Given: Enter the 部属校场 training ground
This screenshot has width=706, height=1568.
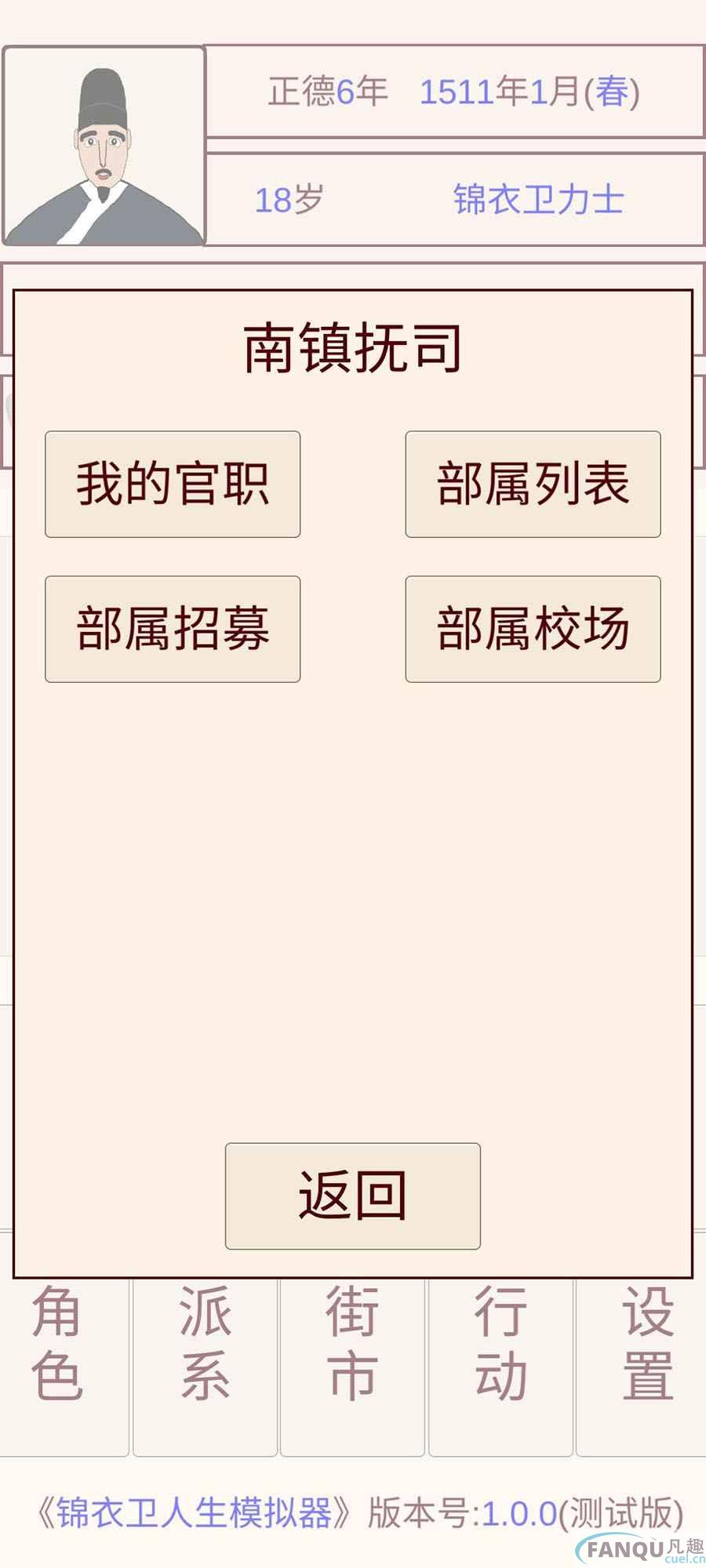Looking at the screenshot, I should click(x=533, y=629).
